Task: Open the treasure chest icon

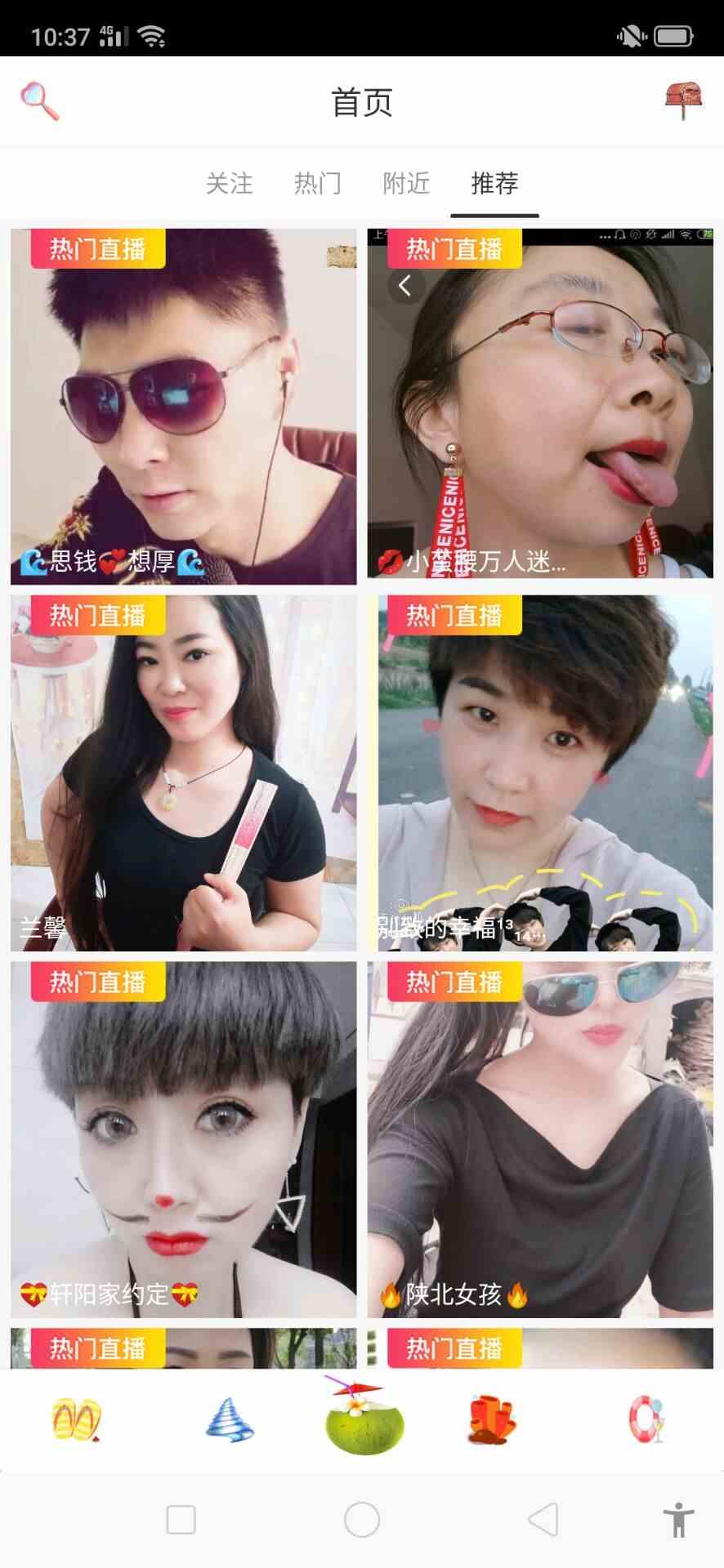Action: 683,101
